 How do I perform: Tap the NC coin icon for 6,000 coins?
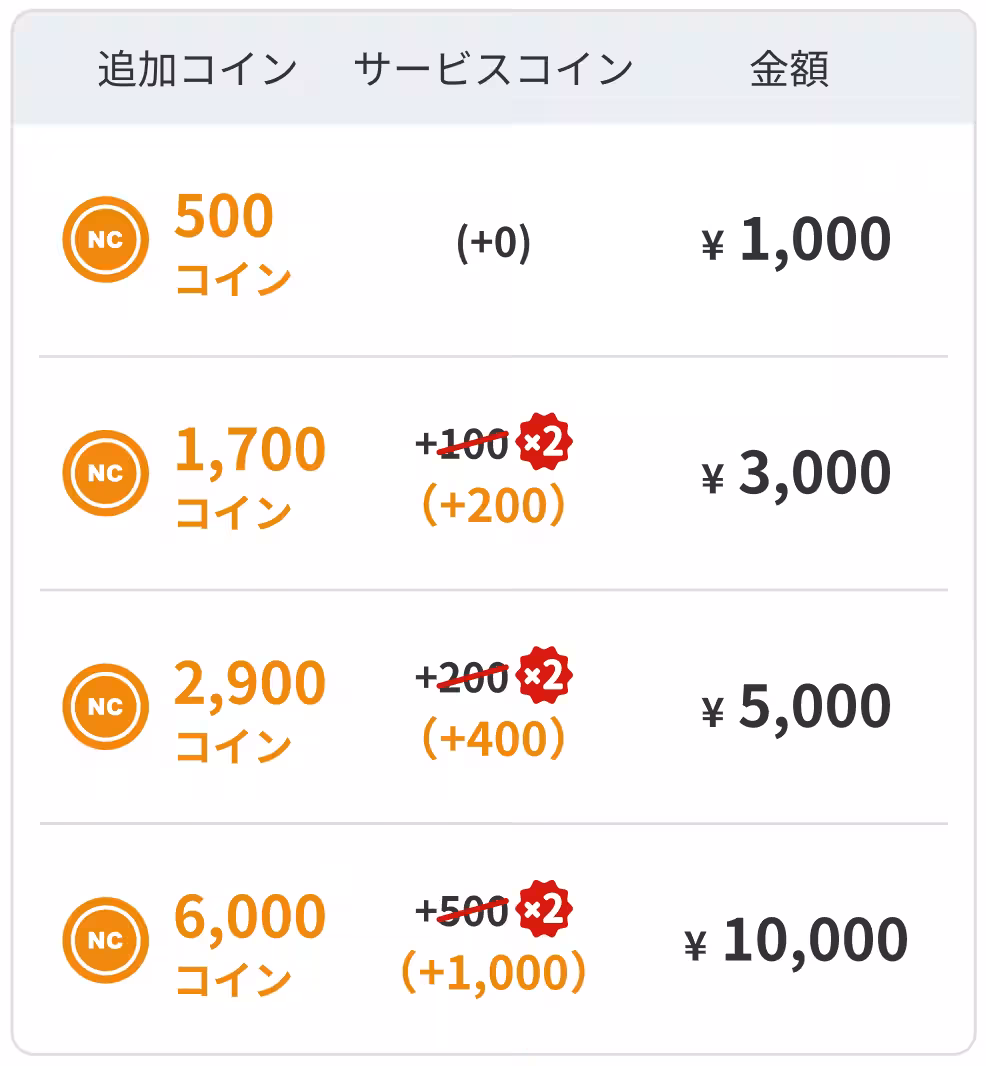(105, 940)
